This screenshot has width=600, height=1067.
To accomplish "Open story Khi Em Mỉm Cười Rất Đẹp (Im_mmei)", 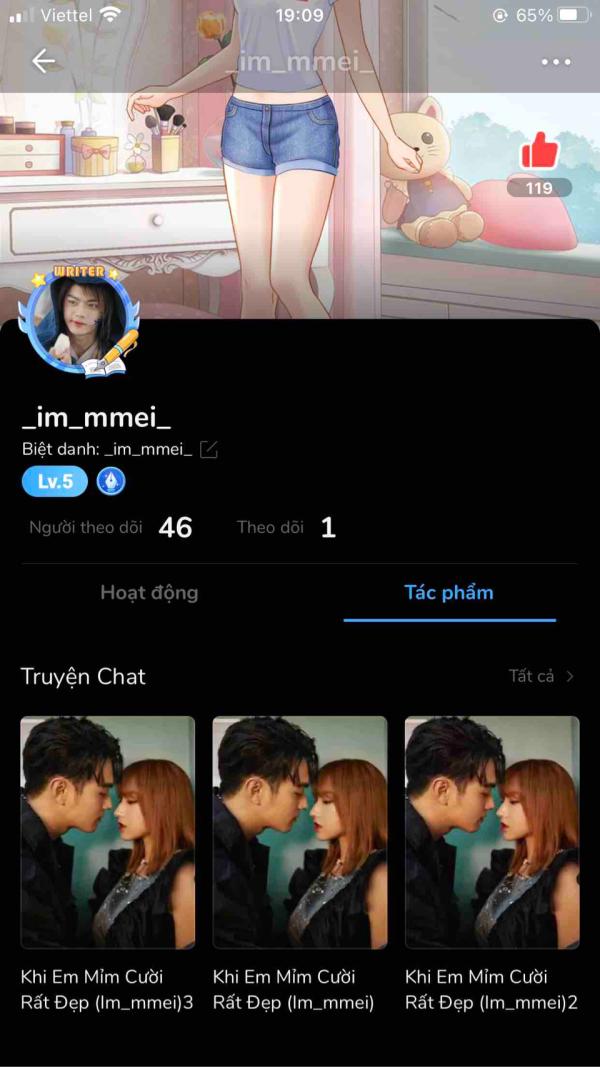I will pos(300,832).
